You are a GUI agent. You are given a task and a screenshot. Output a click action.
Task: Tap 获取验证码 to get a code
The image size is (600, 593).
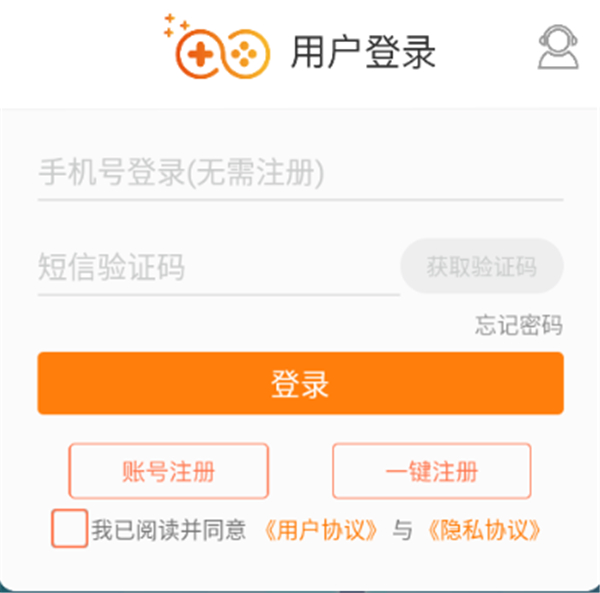[482, 267]
